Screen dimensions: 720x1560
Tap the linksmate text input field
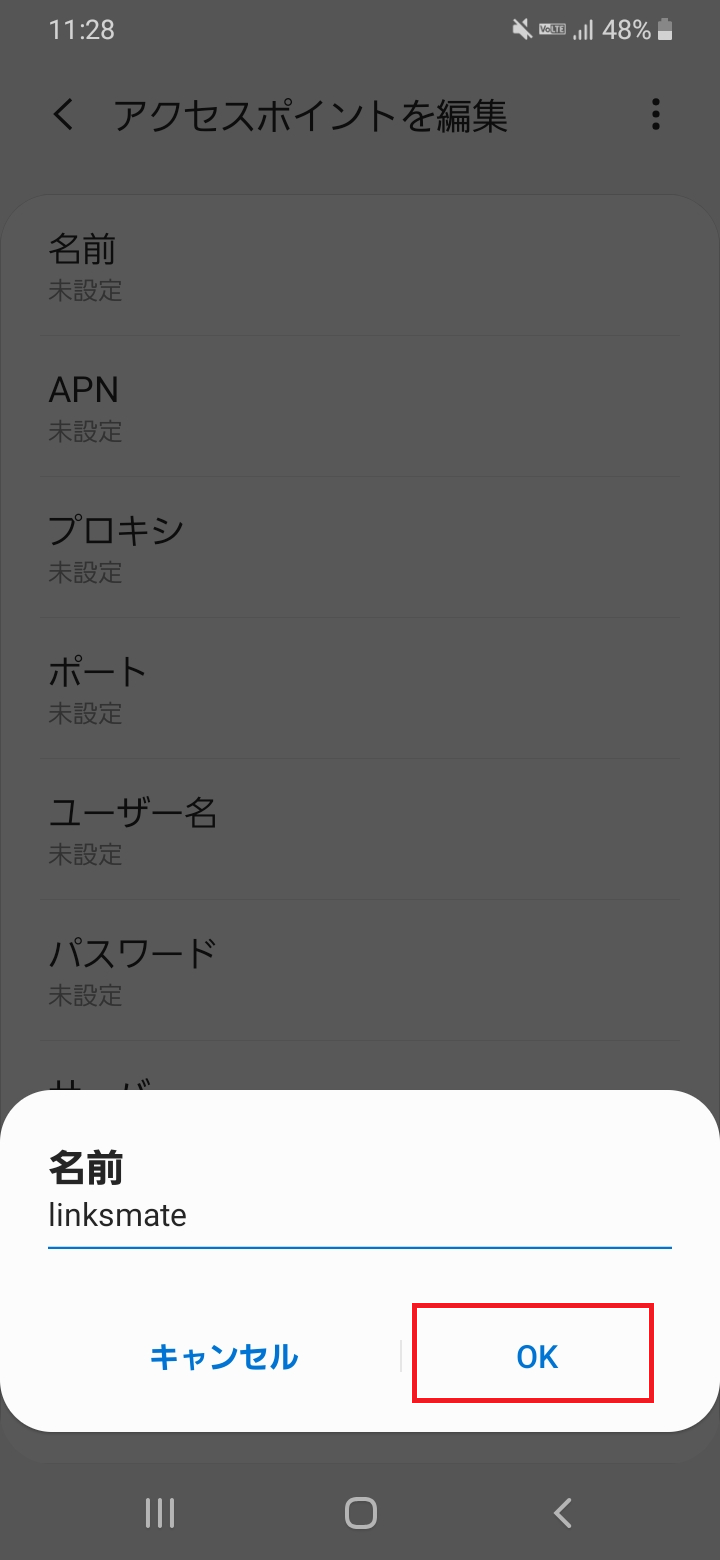click(360, 1215)
